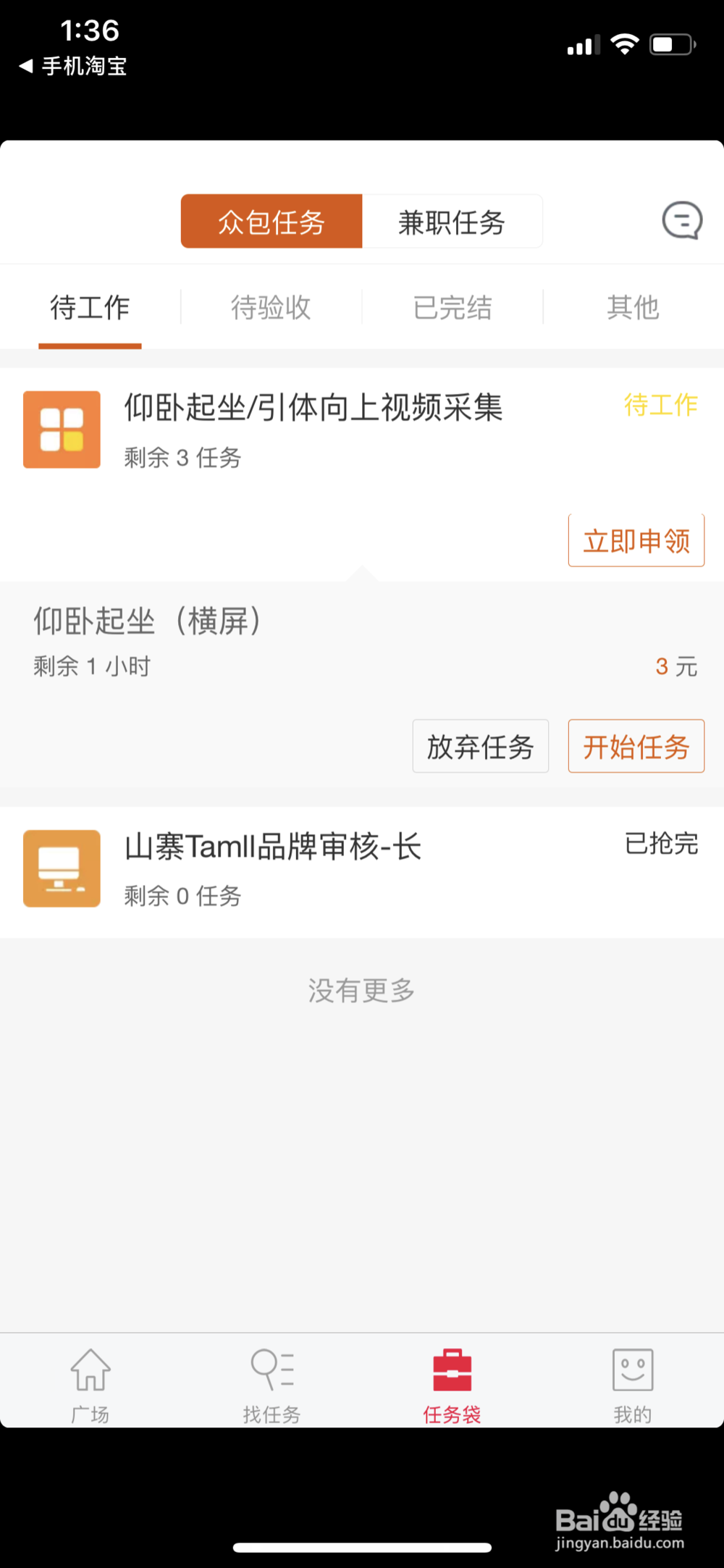Viewport: 724px width, 1568px height.
Task: Open the 已完结 tab
Action: click(452, 307)
